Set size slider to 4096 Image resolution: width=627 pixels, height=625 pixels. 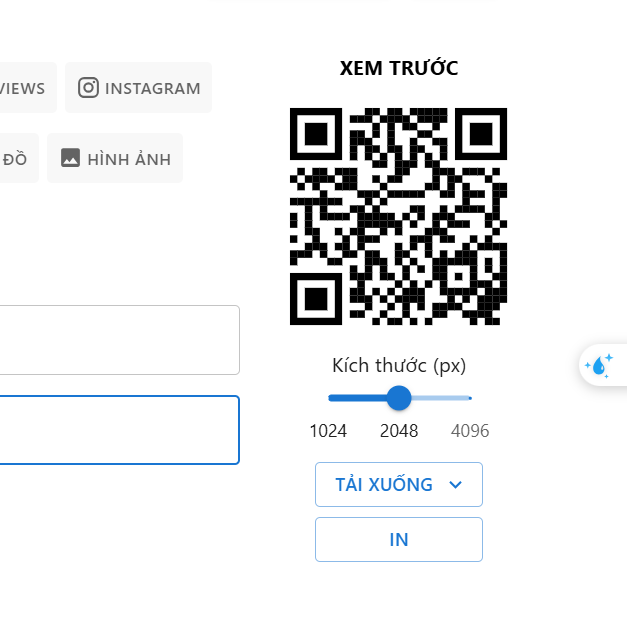(469, 398)
